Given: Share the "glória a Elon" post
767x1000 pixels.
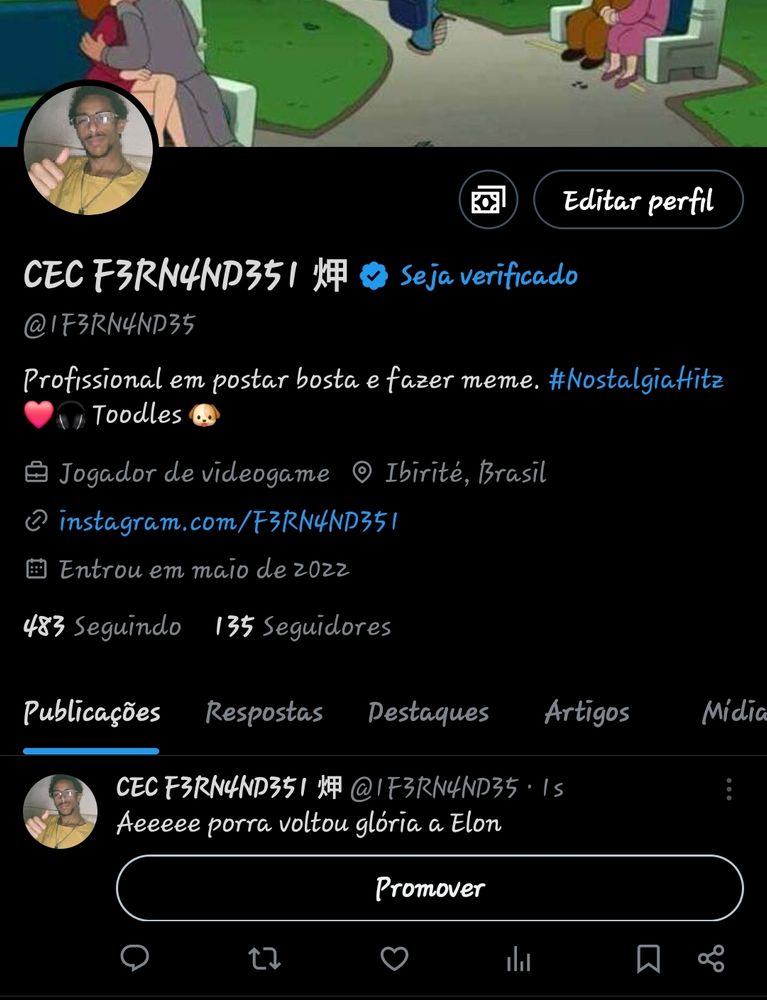Looking at the screenshot, I should pyautogui.click(x=711, y=959).
